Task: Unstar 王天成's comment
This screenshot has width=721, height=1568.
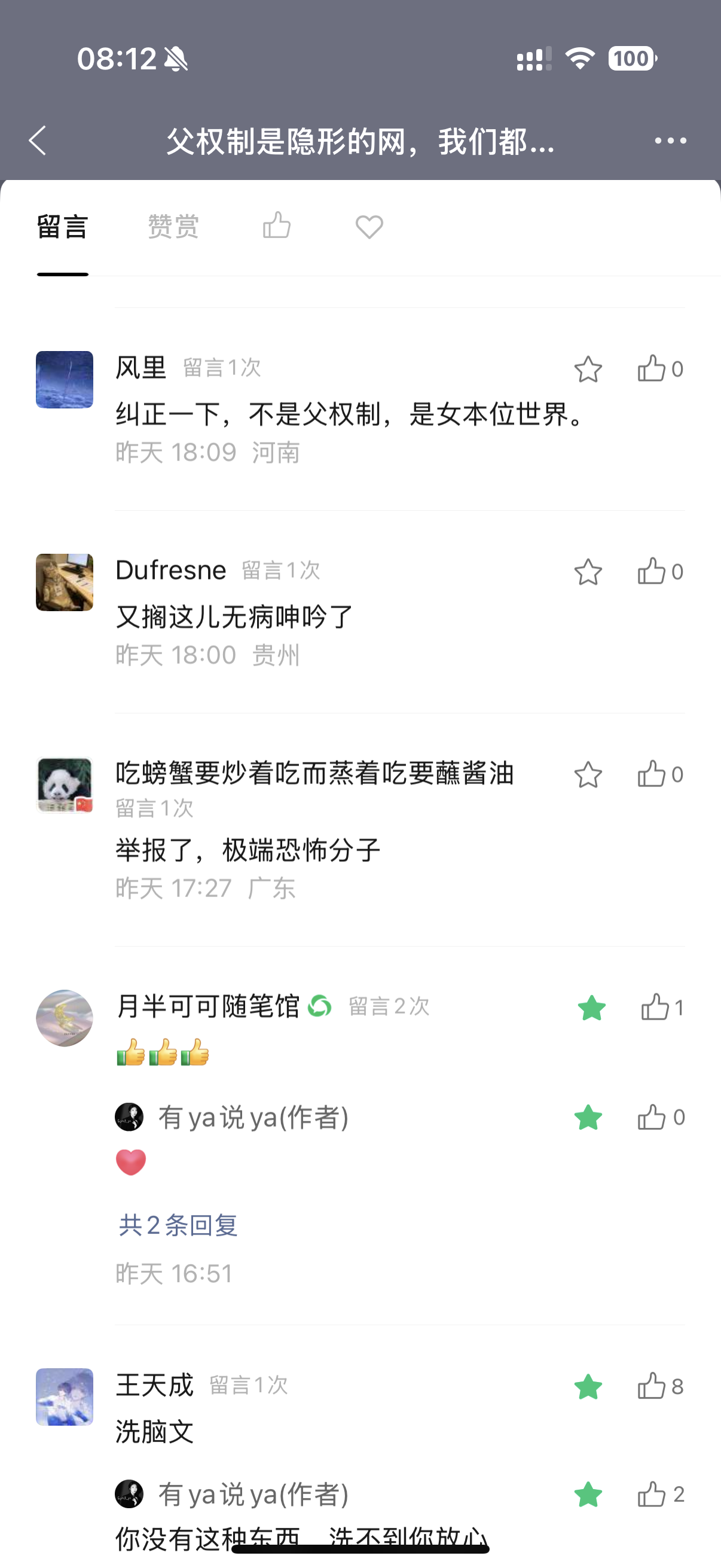Action: point(588,1387)
